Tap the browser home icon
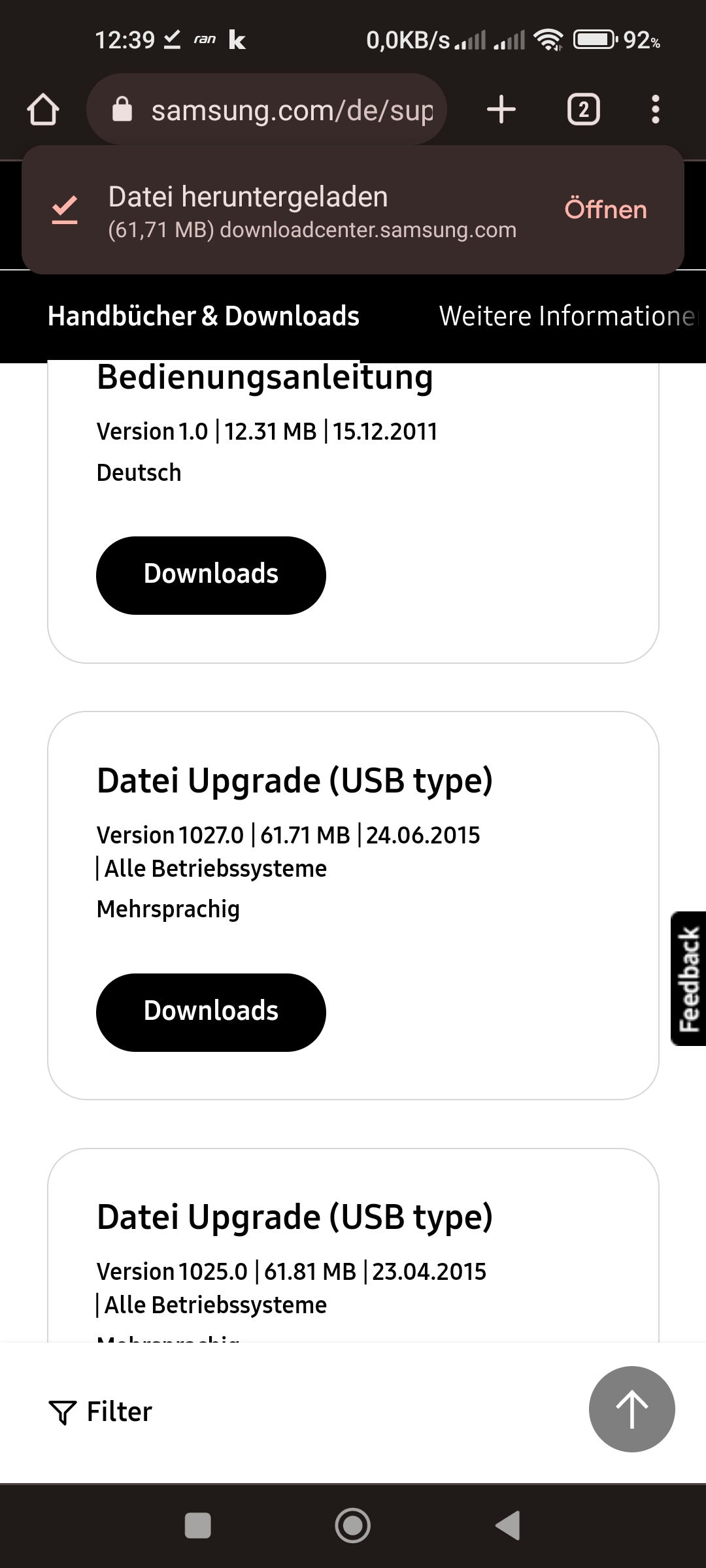 43,109
